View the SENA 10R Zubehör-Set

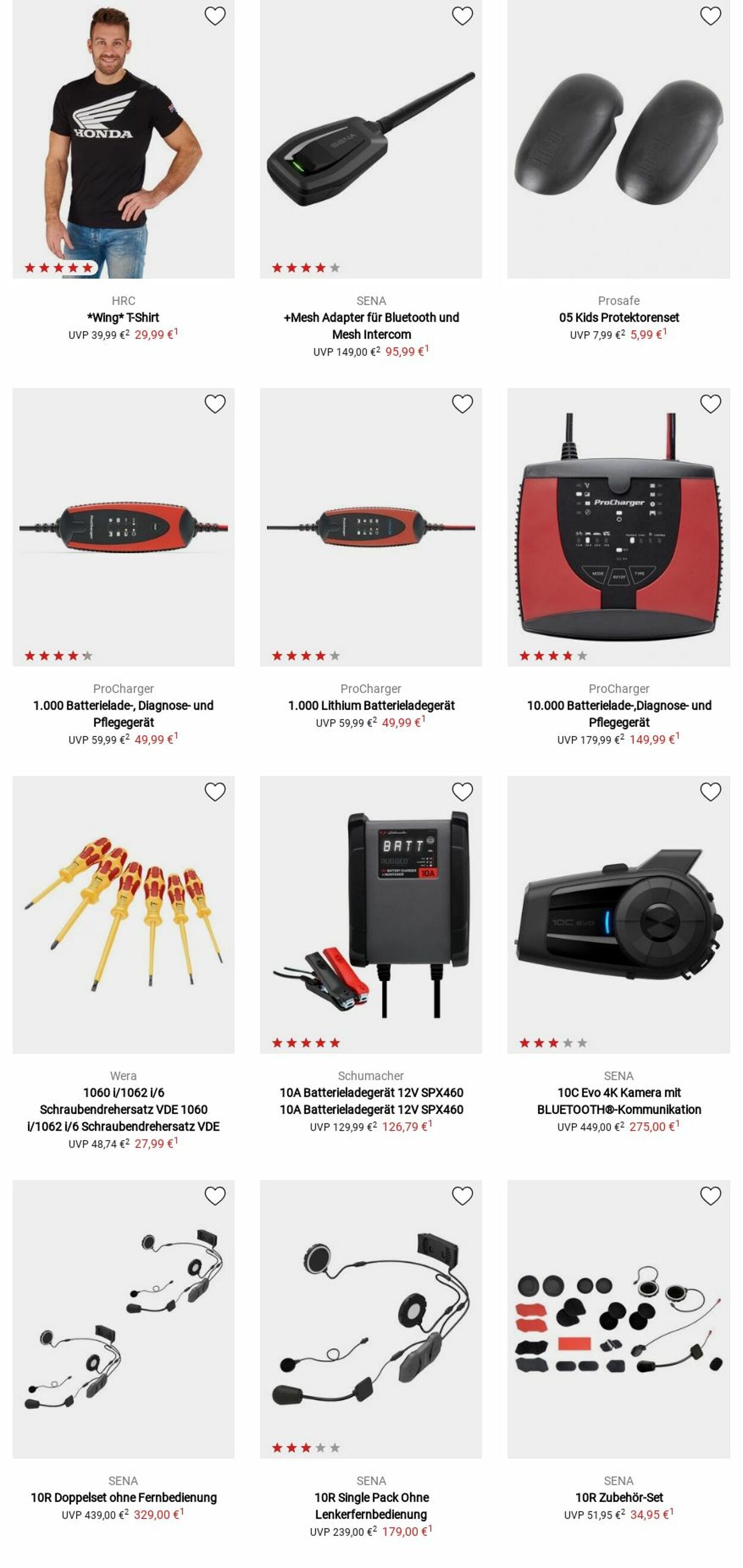coord(618,1497)
